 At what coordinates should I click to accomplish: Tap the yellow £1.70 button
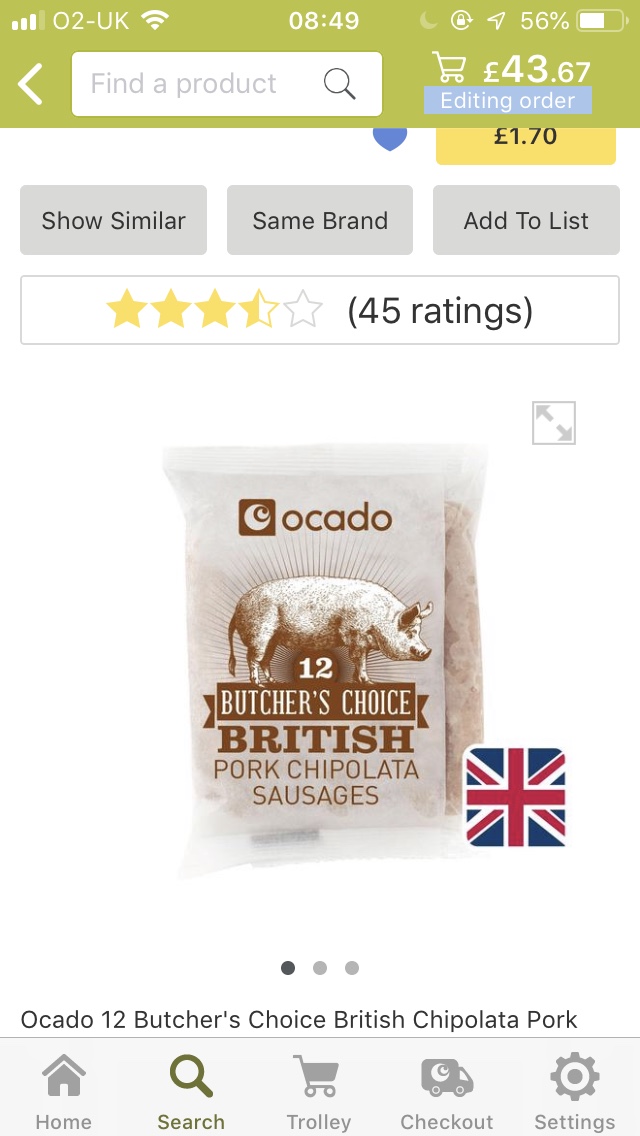[x=525, y=141]
